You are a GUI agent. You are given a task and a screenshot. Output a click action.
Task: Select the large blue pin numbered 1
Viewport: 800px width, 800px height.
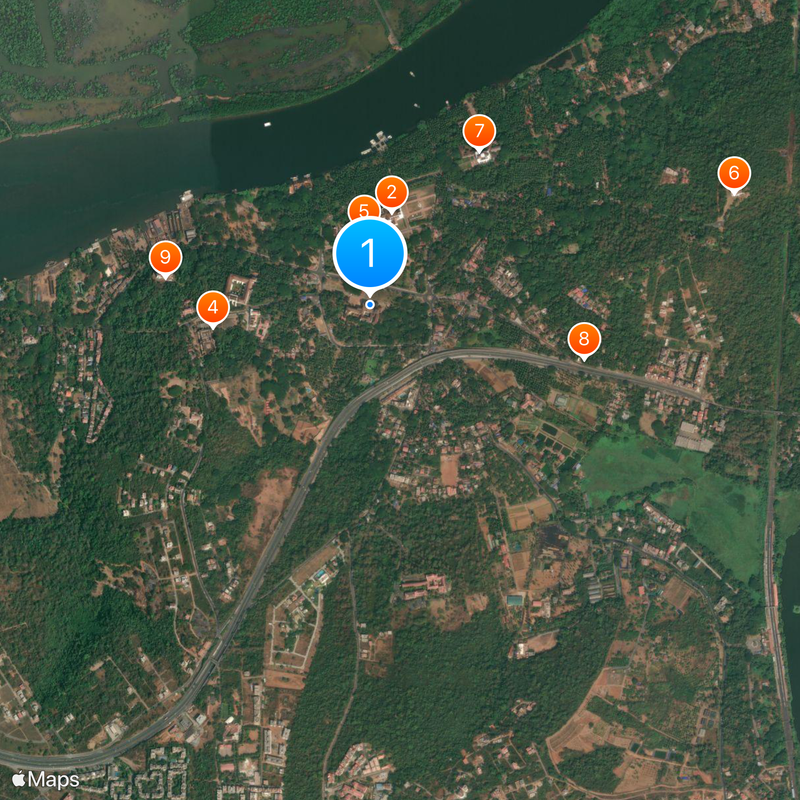pos(369,254)
